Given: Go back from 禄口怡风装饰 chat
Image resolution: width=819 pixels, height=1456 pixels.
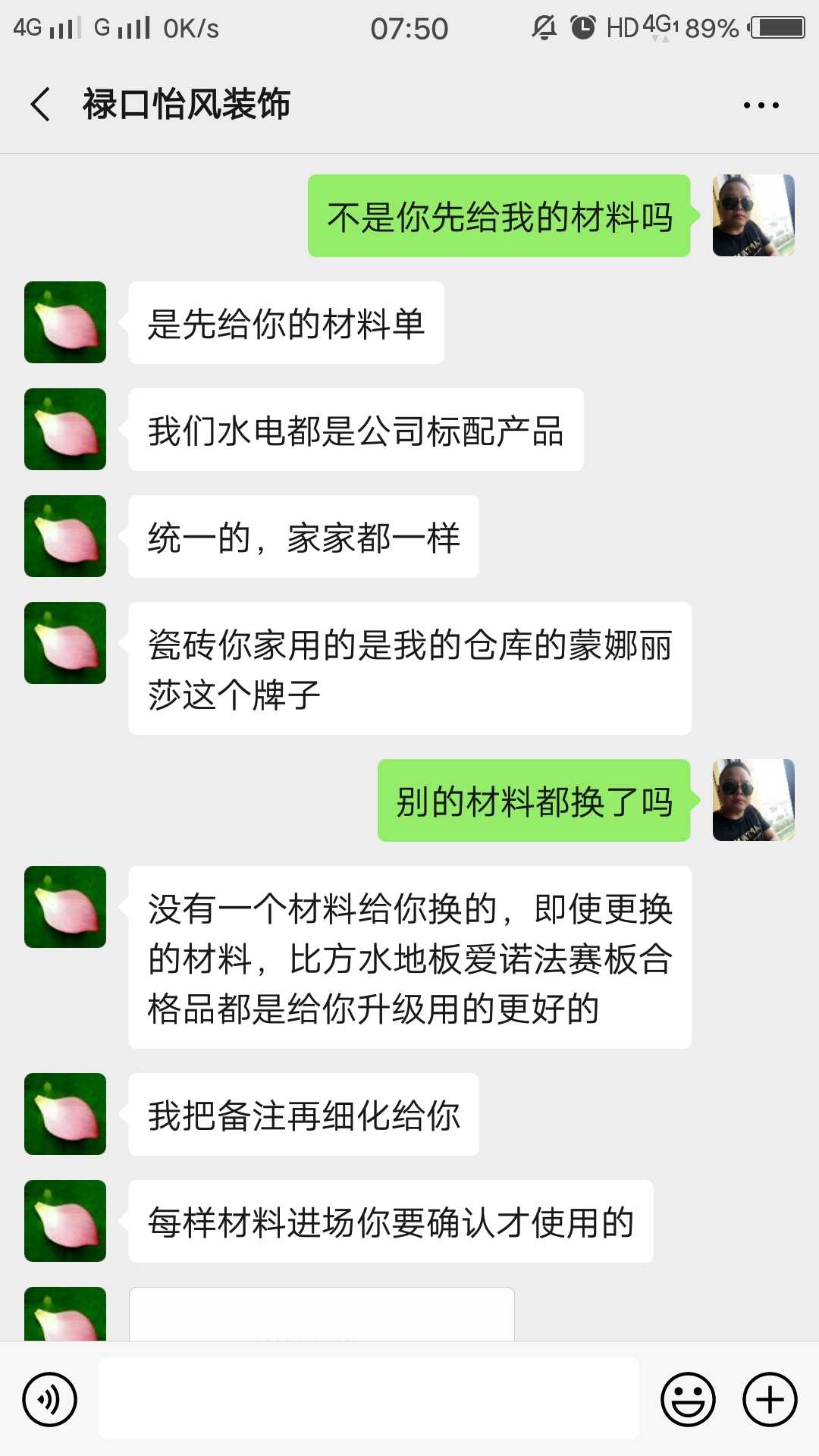Looking at the screenshot, I should (x=41, y=105).
